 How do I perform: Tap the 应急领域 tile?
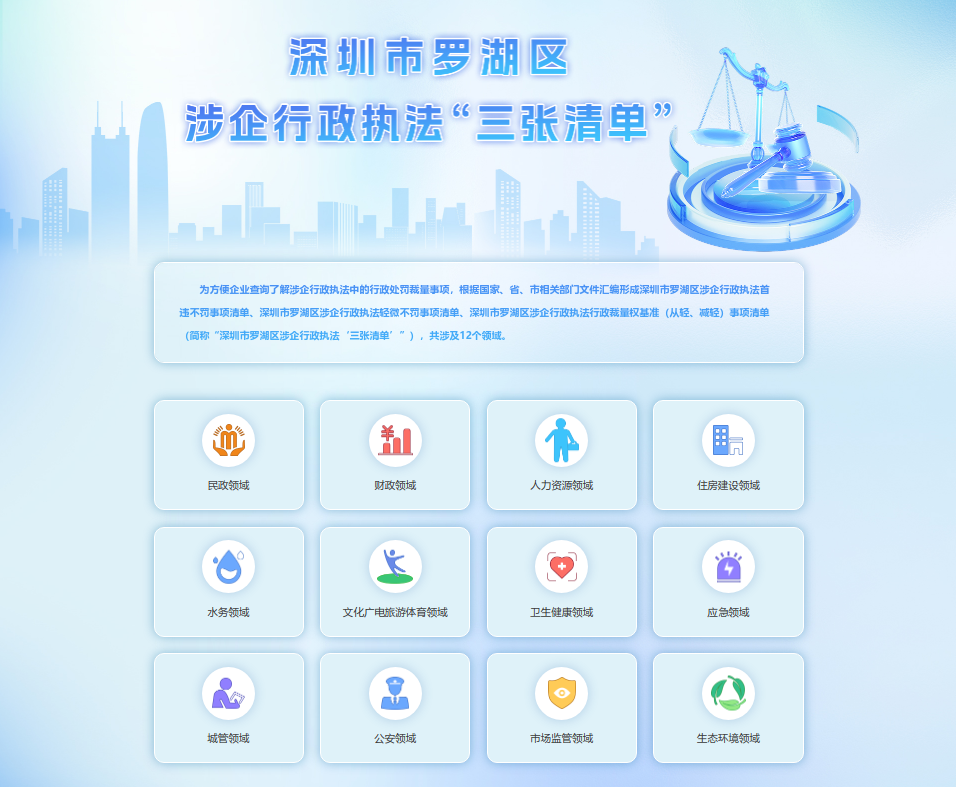[728, 581]
